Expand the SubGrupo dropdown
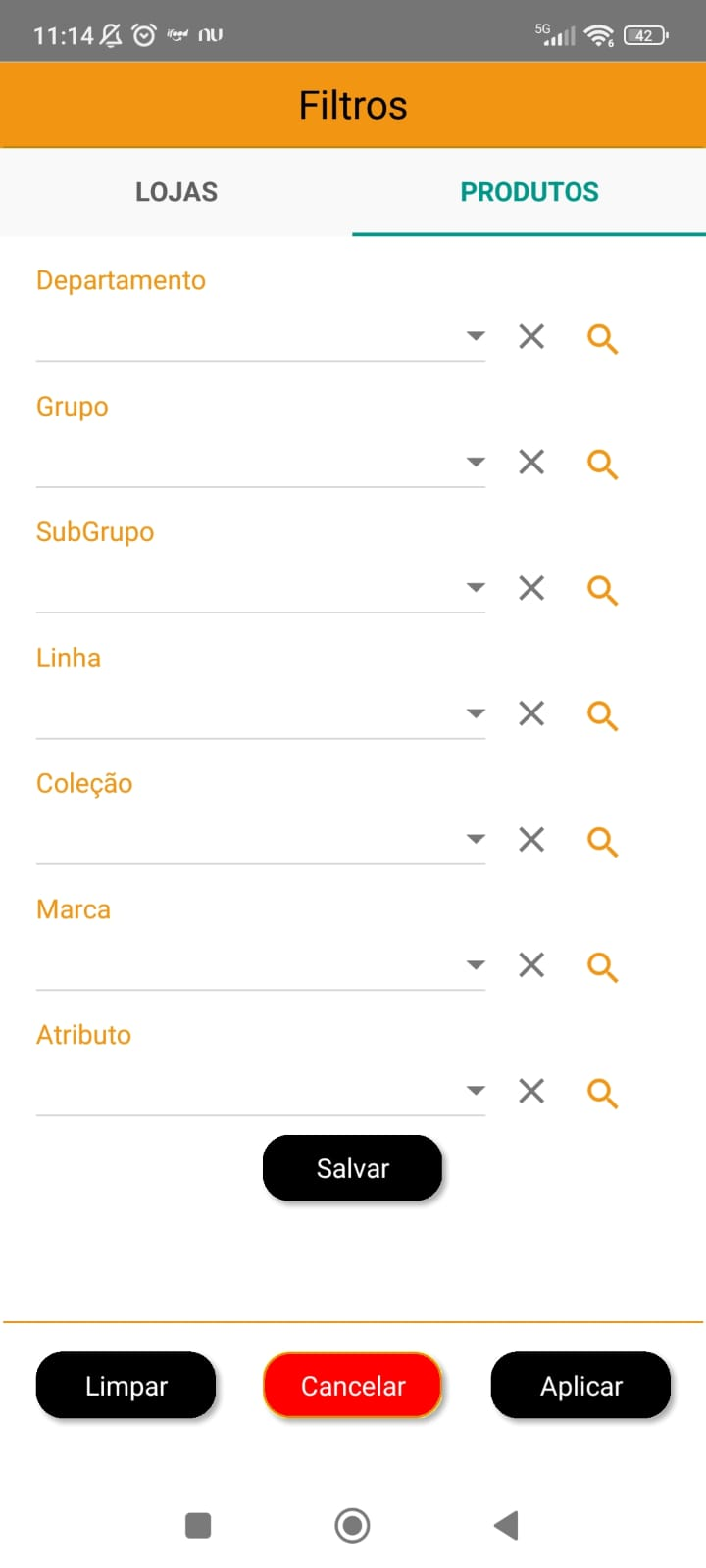 point(261,587)
